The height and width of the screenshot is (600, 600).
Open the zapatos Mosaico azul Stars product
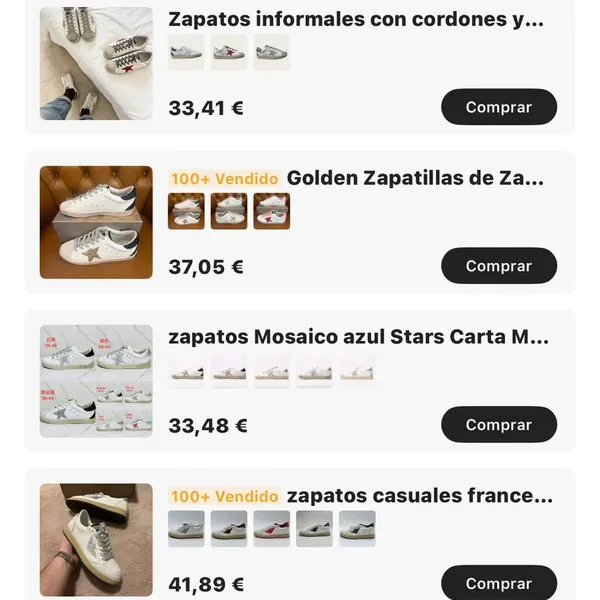click(359, 337)
